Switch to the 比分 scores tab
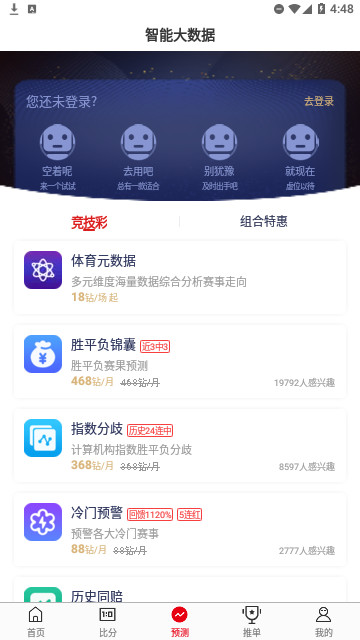360x640 pixels. coord(108,622)
